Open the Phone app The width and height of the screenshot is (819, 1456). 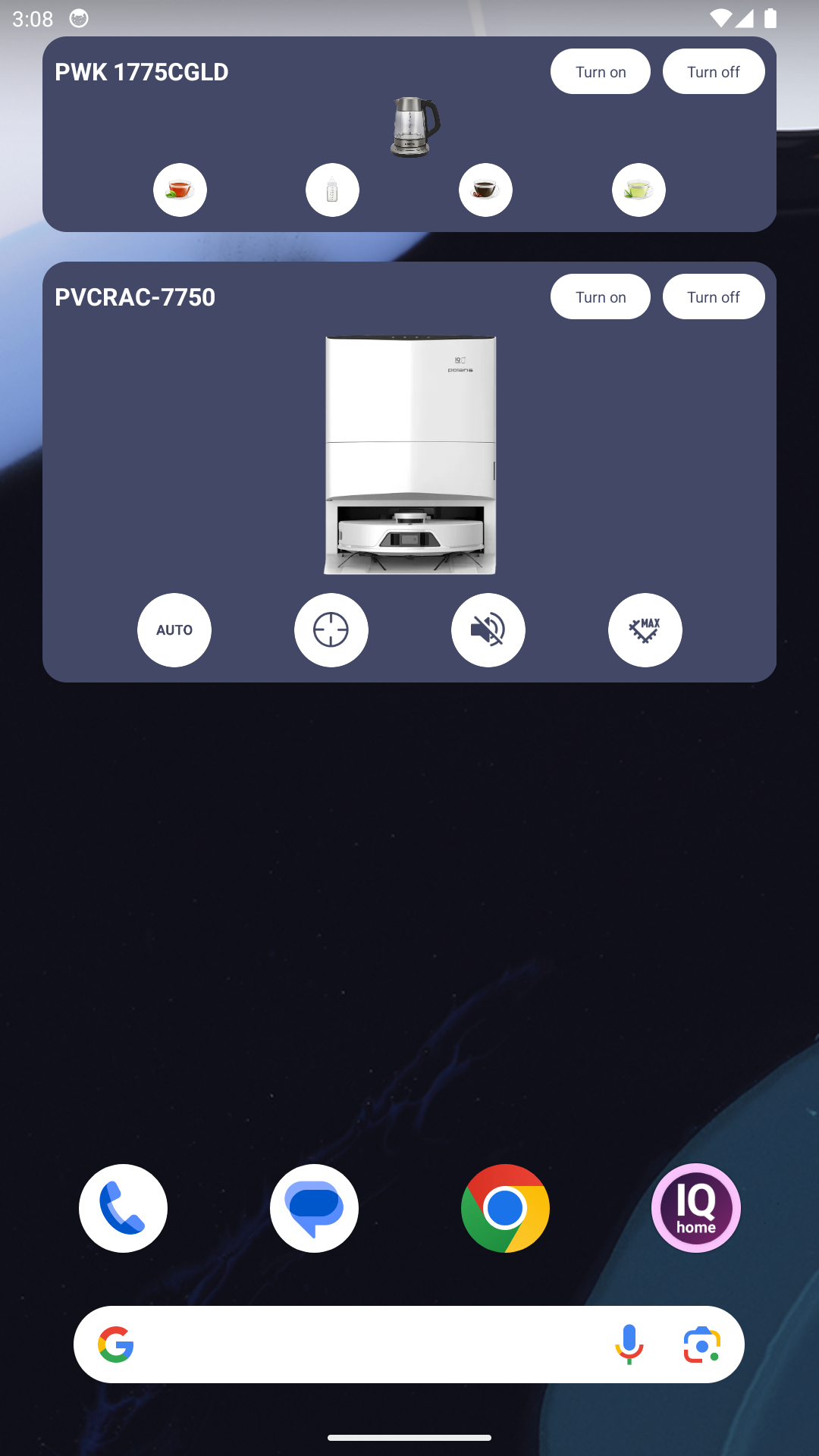tap(123, 1208)
